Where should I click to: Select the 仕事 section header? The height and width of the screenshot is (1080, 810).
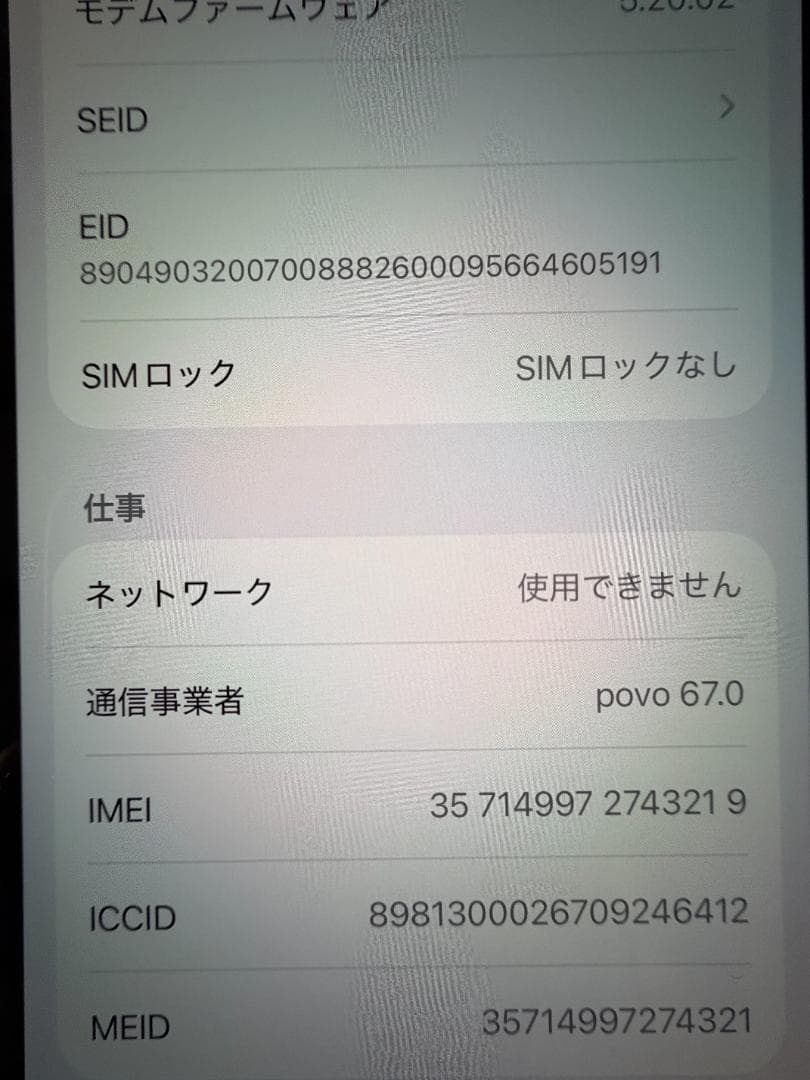[112, 507]
